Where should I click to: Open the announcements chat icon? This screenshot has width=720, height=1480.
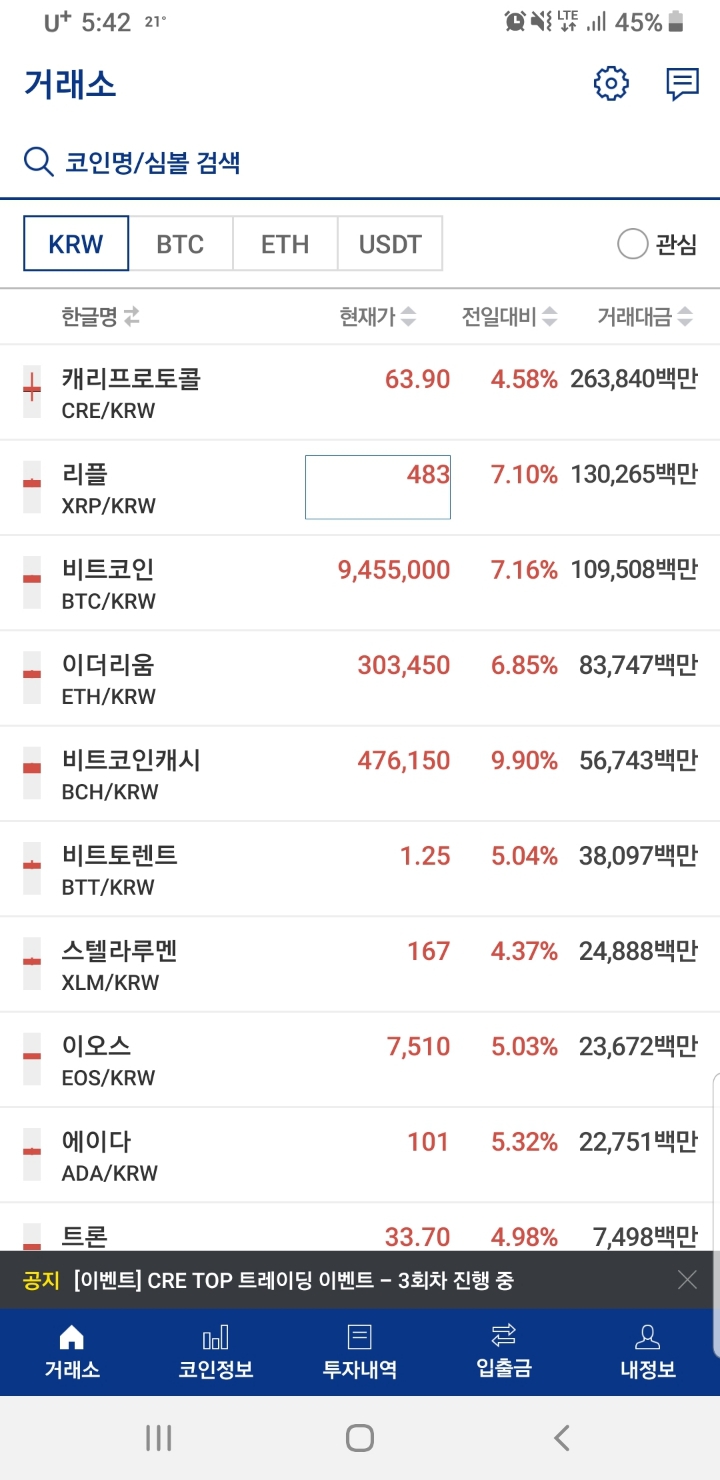point(682,84)
